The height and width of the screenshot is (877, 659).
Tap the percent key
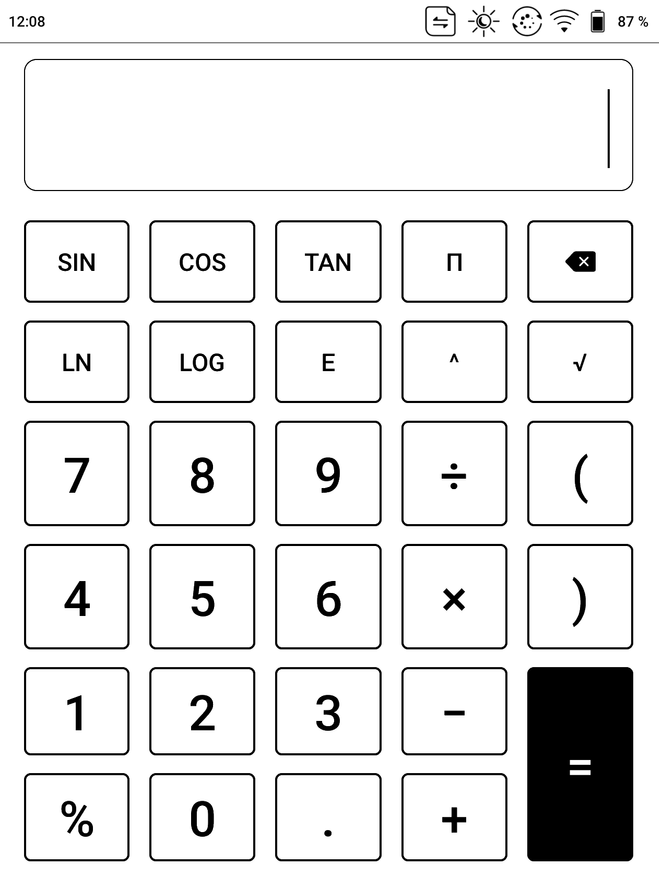pyautogui.click(x=77, y=818)
